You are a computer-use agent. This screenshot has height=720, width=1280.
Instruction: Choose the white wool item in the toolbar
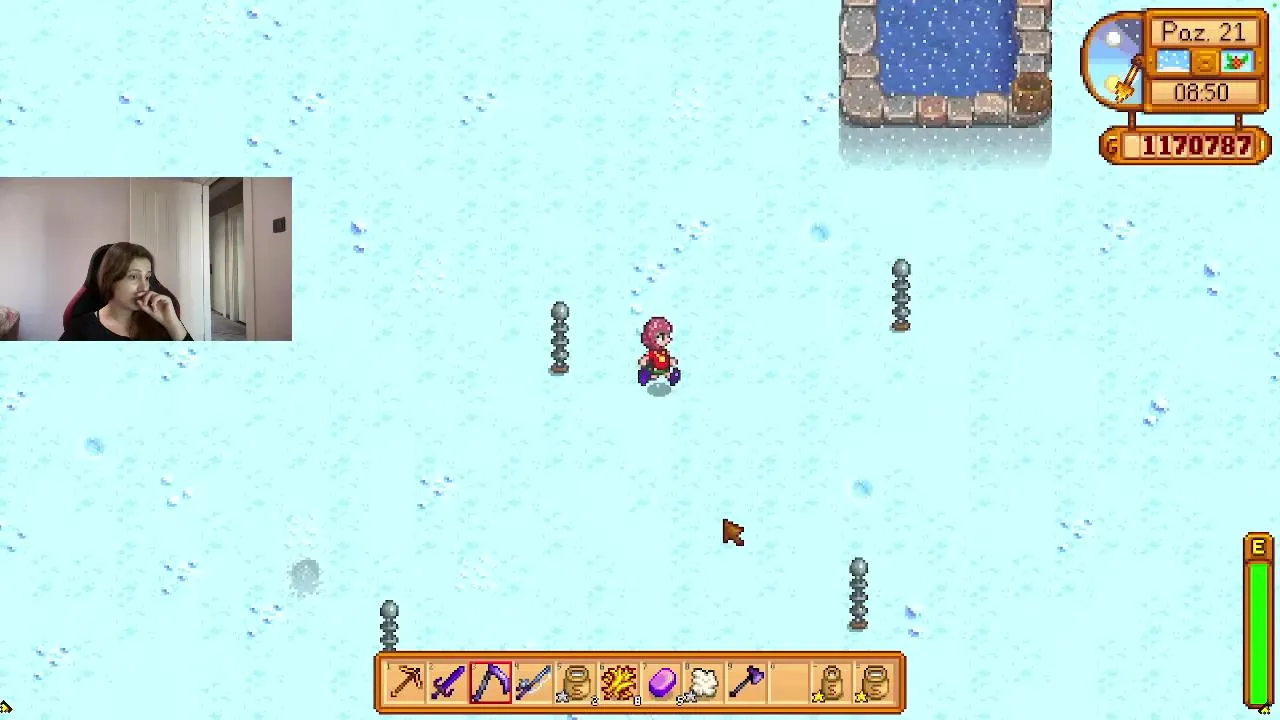tap(705, 683)
